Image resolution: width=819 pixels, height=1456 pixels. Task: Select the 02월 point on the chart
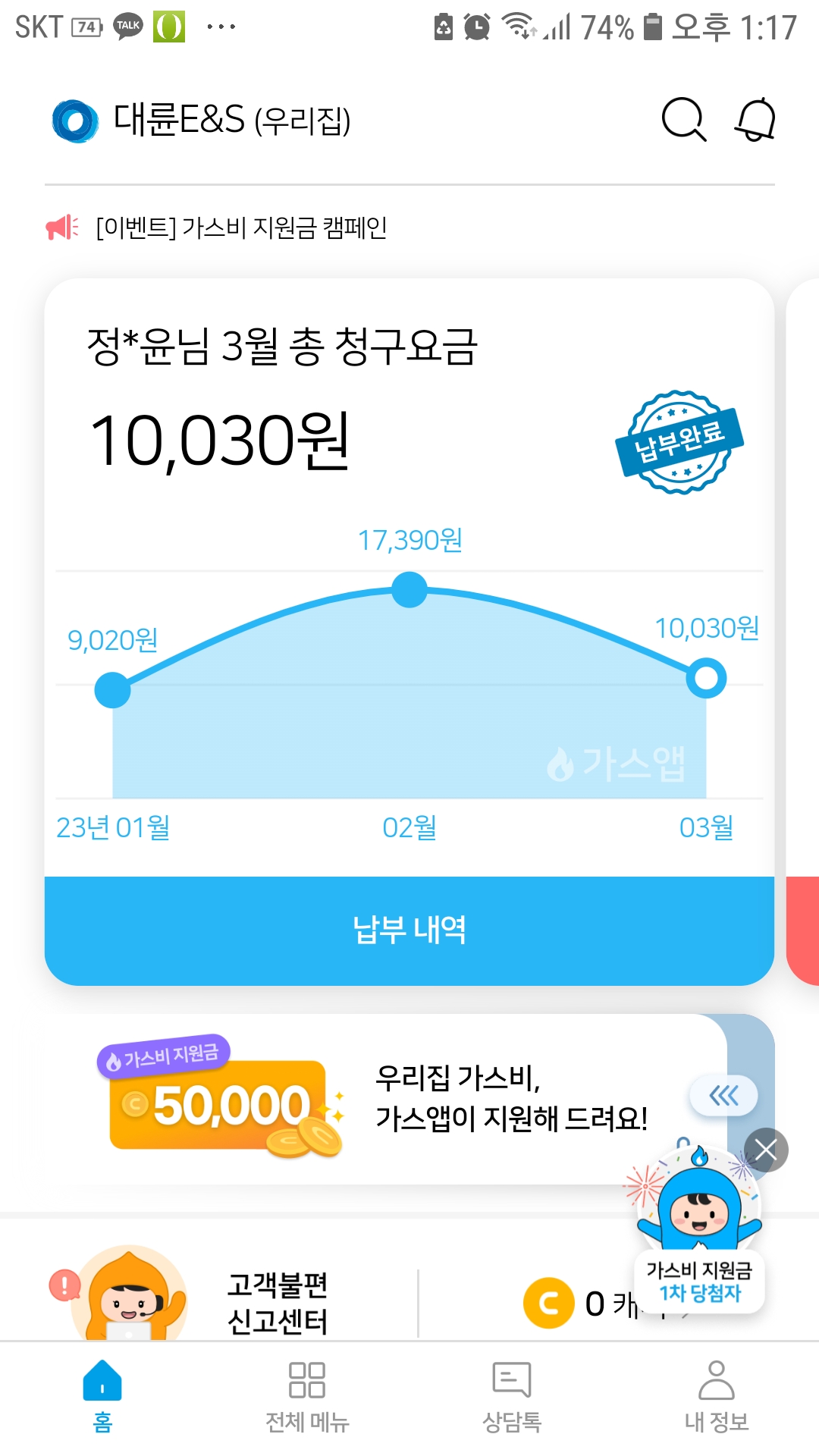409,590
